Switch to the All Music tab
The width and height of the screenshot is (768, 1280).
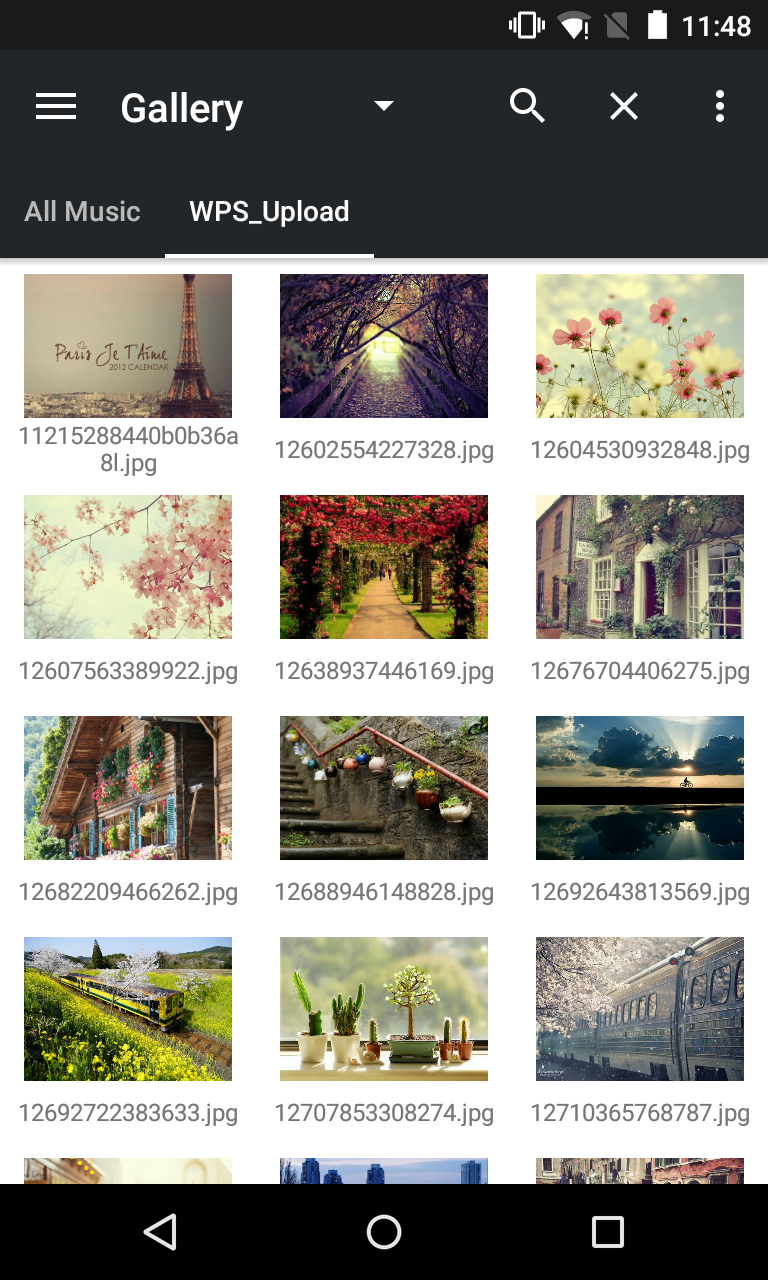click(82, 212)
